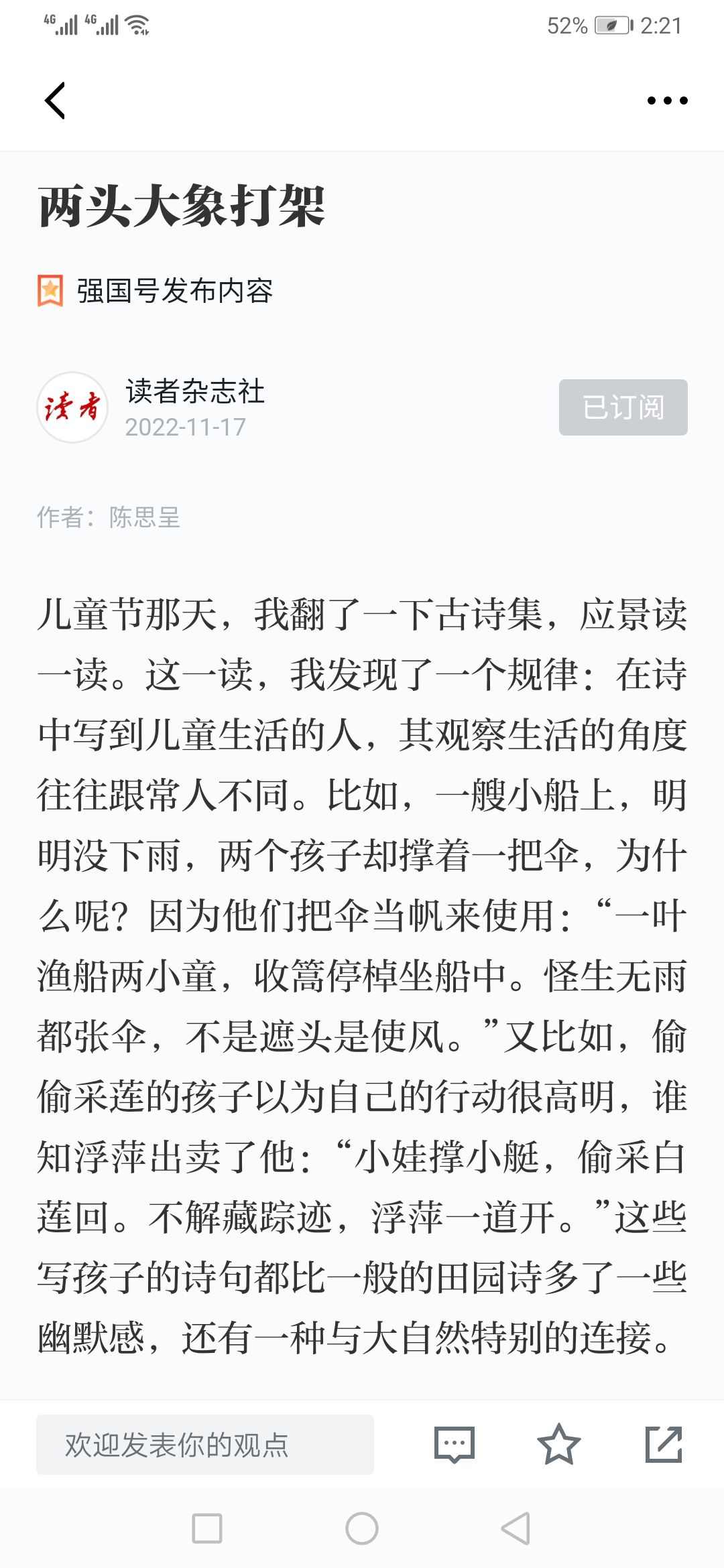Open 读者杂志社 publisher profile
The width and height of the screenshot is (724, 1568).
[x=194, y=391]
